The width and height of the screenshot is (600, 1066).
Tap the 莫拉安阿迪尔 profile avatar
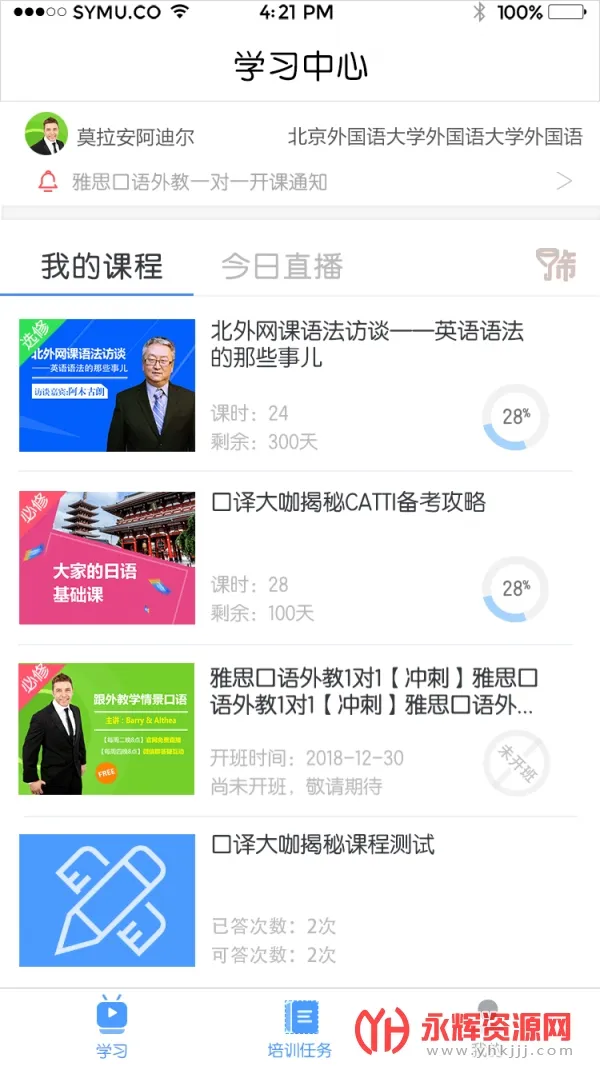pos(46,134)
